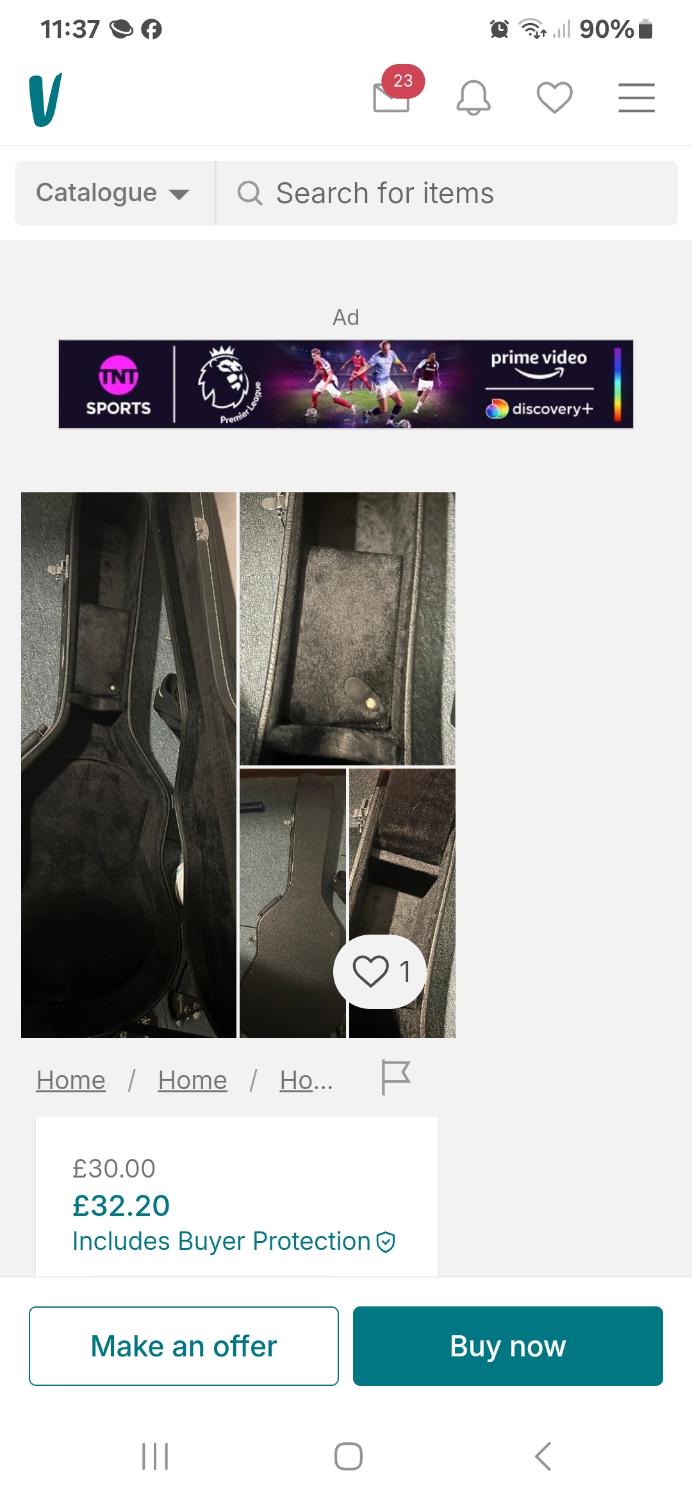View the large open guitar case photo
The image size is (692, 1500).
[128, 764]
